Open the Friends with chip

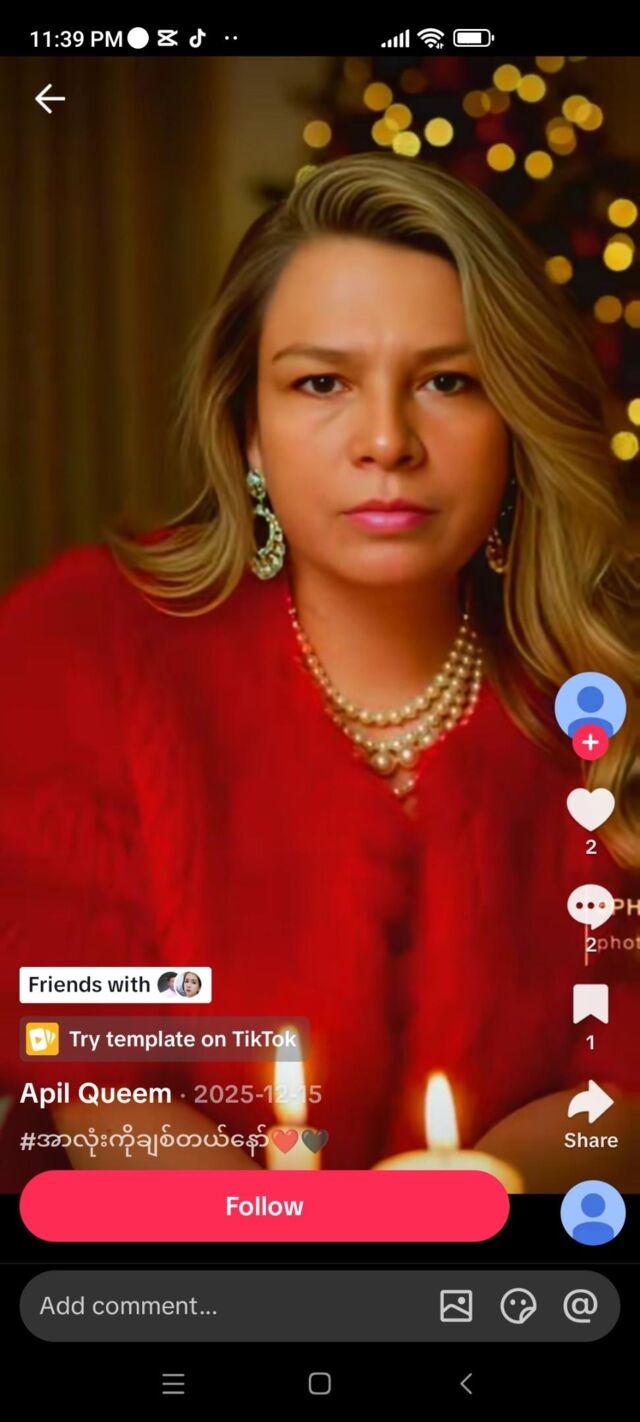[x=115, y=985]
